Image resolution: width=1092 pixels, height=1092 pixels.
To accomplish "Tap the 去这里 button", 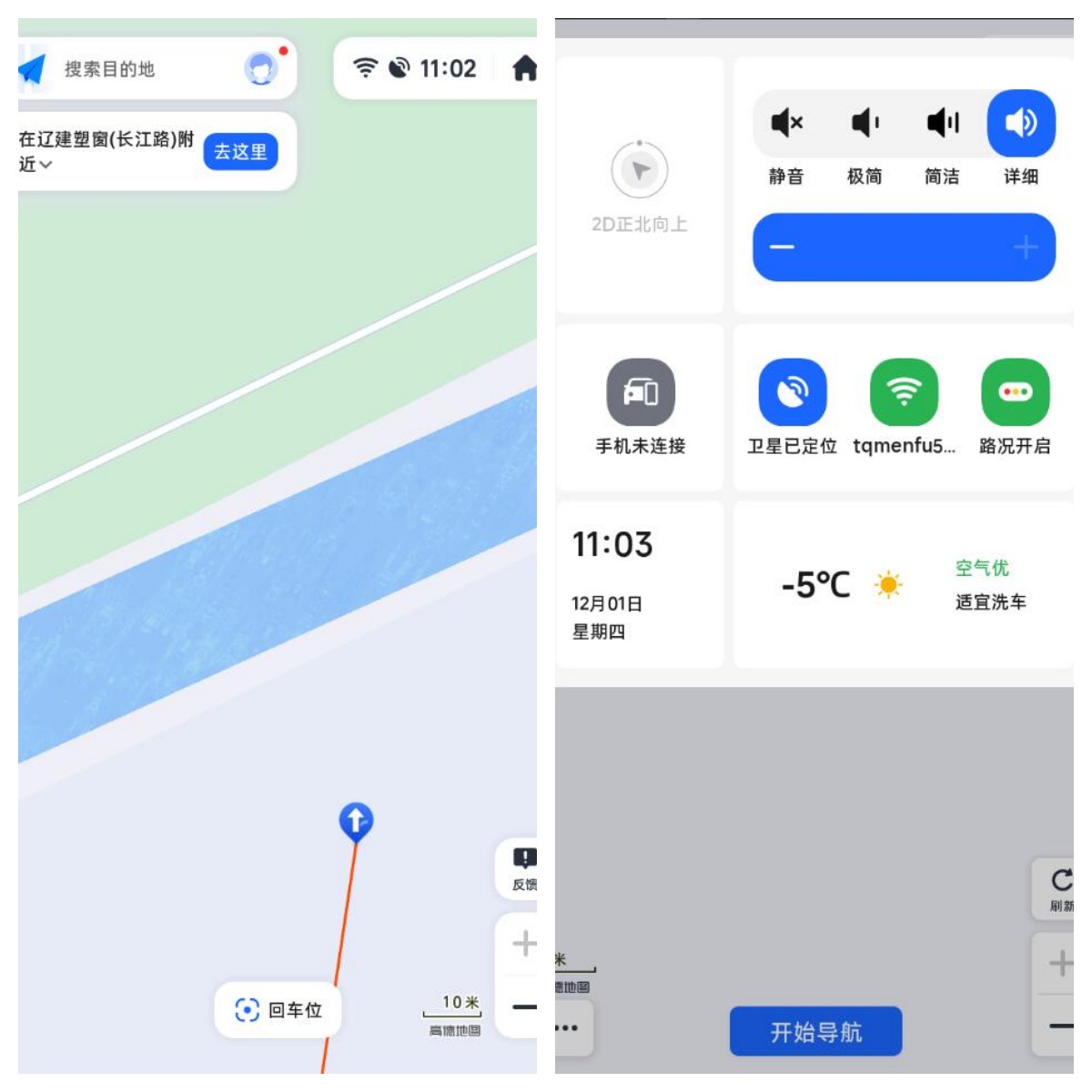I will [x=240, y=152].
